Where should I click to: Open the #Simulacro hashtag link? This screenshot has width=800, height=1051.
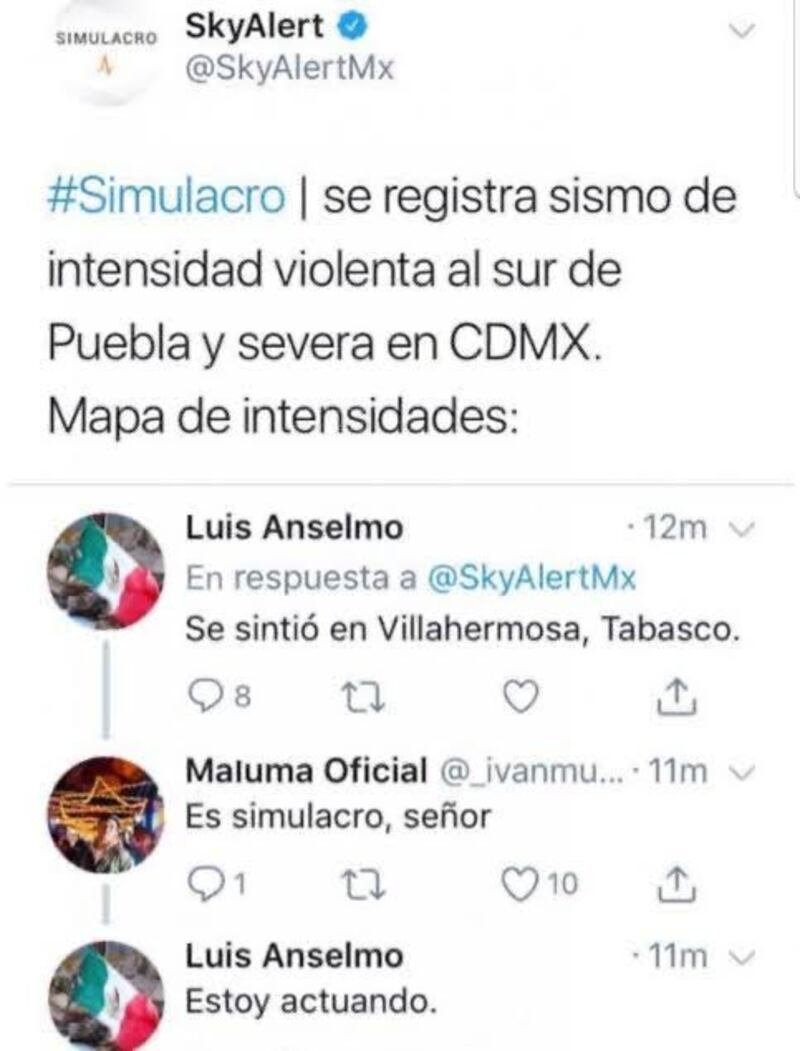[x=167, y=195]
